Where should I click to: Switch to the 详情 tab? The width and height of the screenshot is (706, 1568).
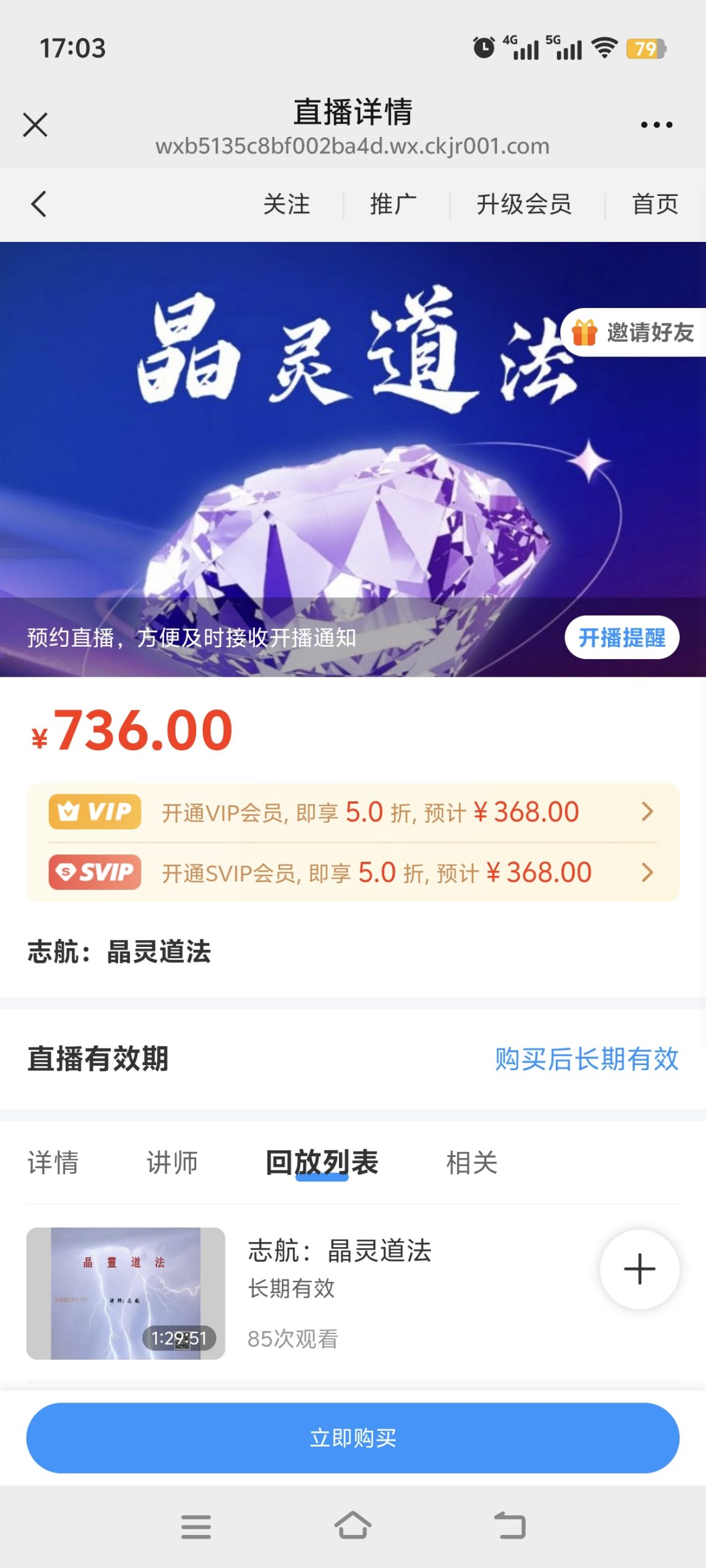point(53,1163)
